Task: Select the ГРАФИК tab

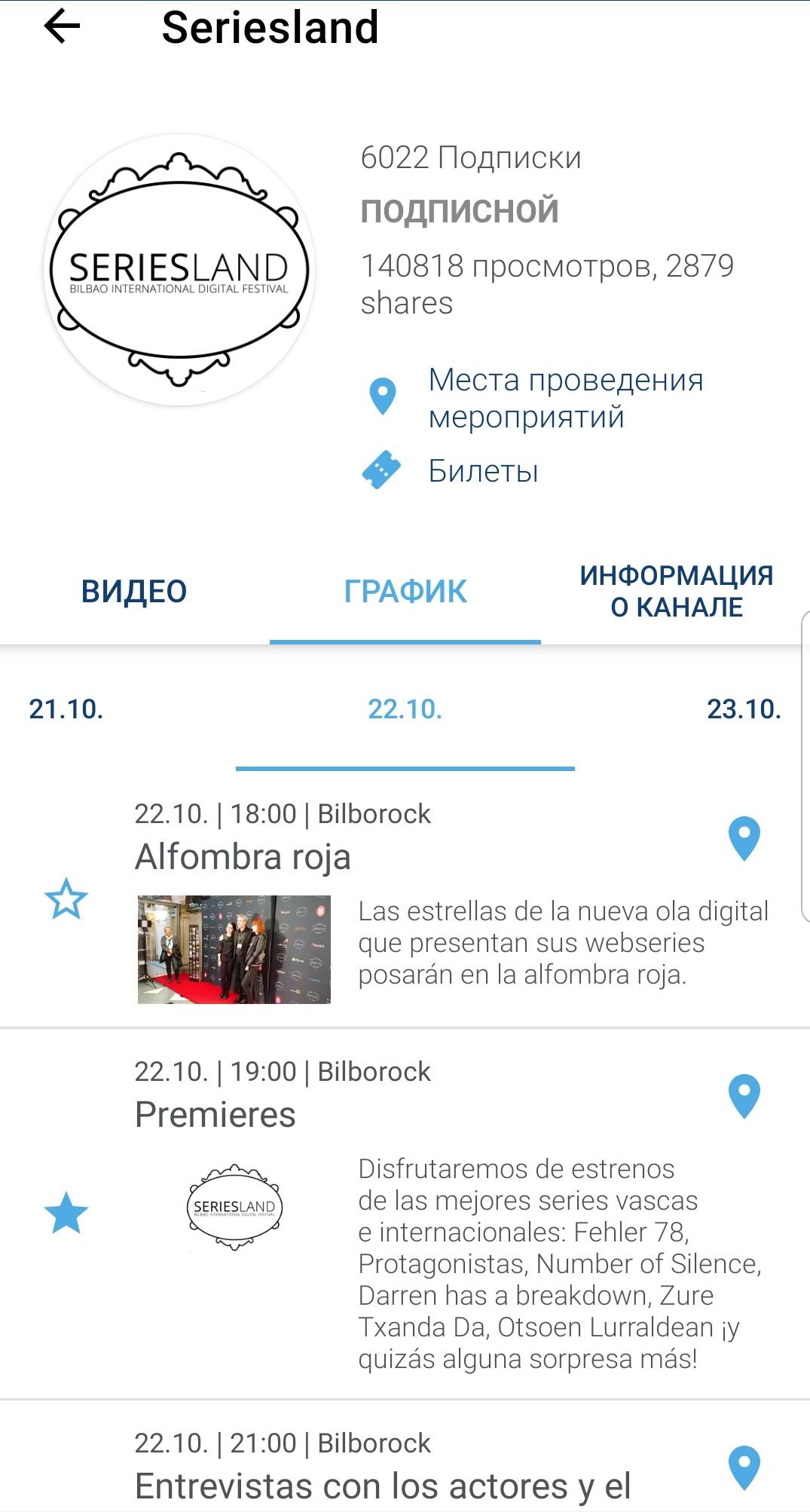Action: (x=405, y=592)
